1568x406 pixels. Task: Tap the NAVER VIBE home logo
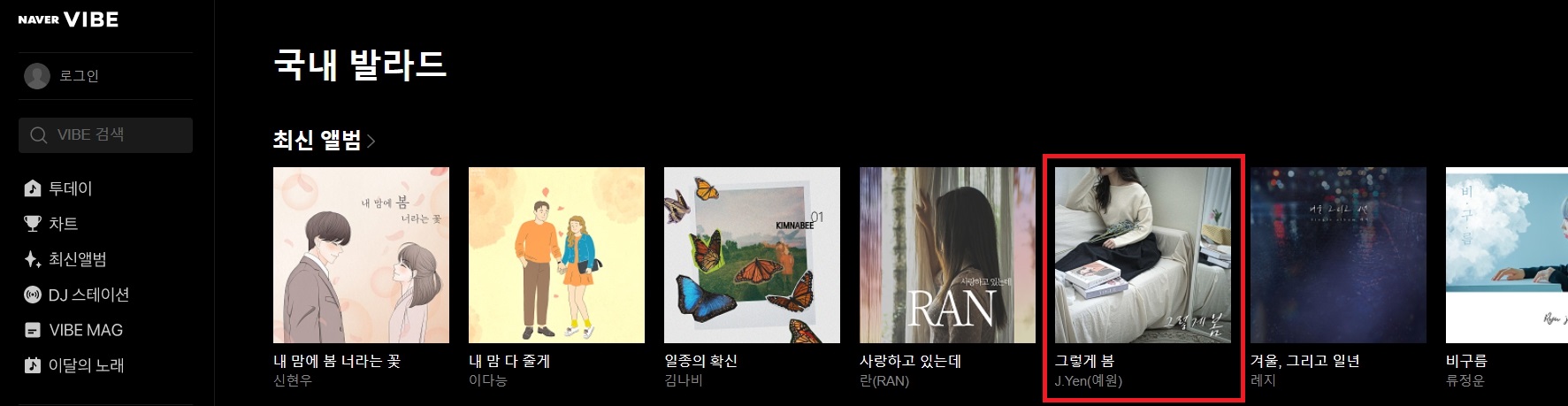(68, 19)
